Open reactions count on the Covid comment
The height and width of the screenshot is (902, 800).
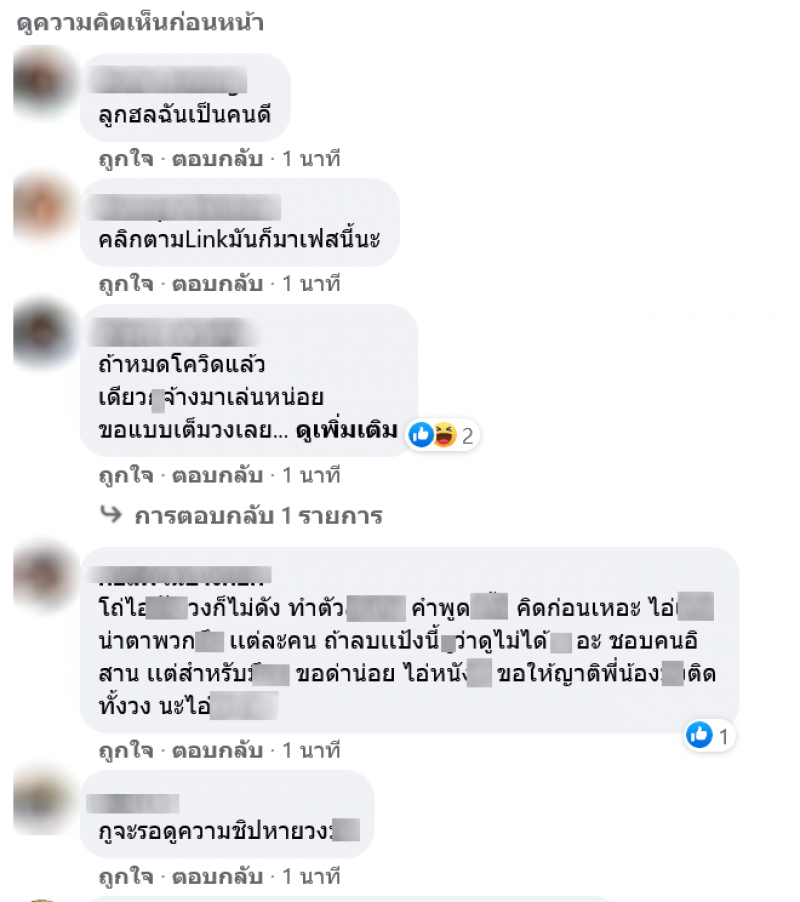pyautogui.click(x=442, y=435)
